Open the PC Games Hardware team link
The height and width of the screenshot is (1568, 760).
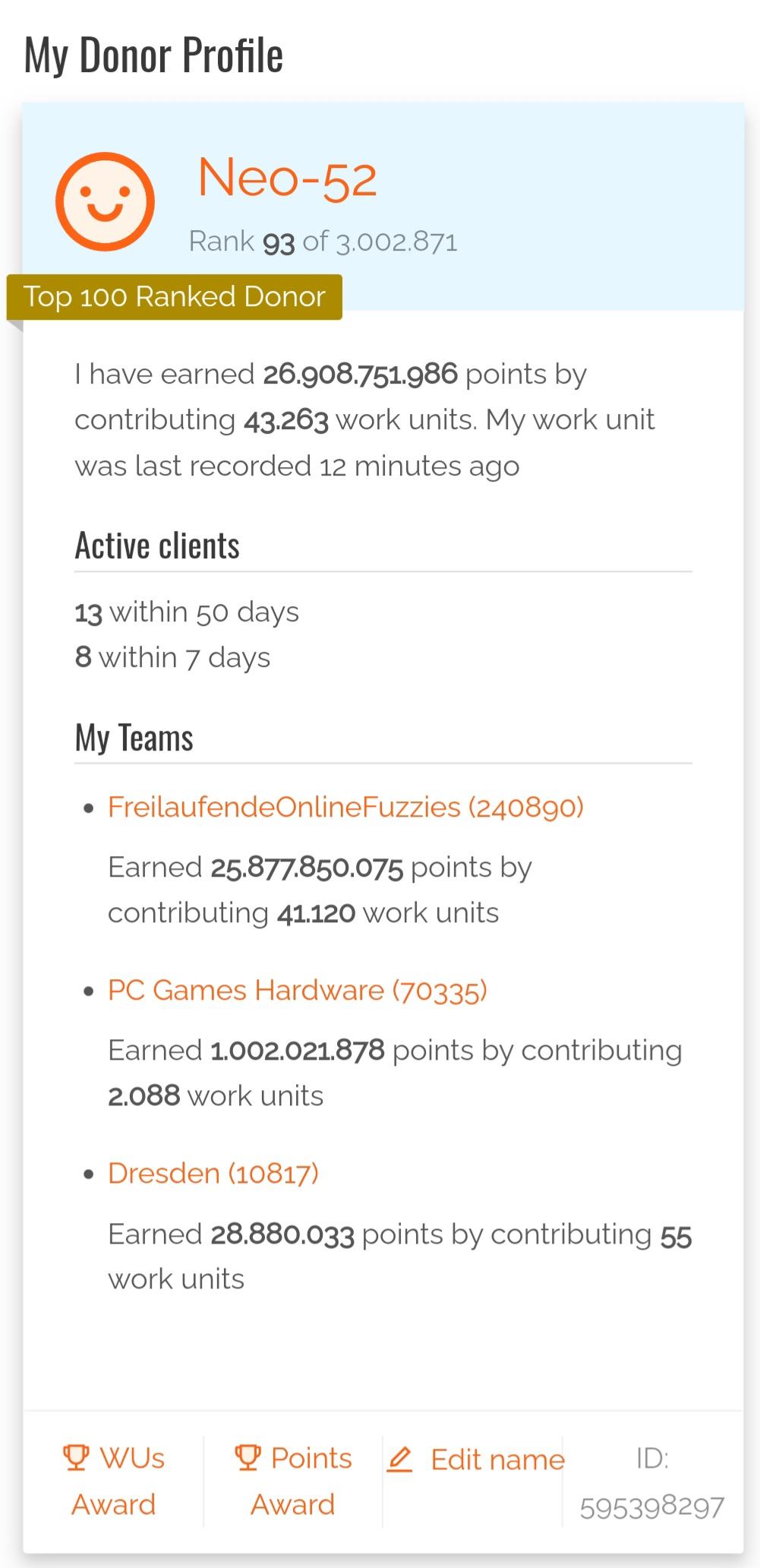coord(297,991)
